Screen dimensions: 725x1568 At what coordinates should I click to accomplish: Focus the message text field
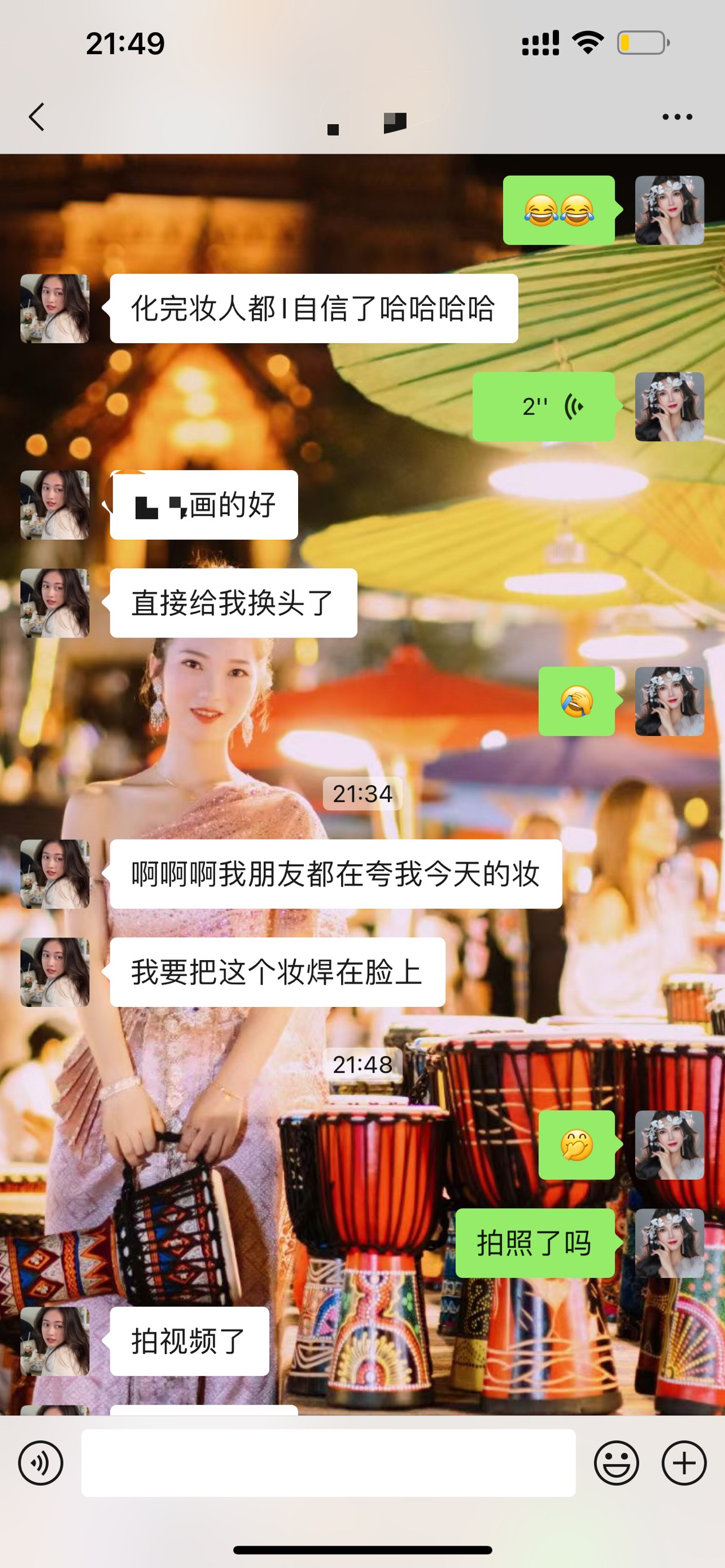[328, 1463]
